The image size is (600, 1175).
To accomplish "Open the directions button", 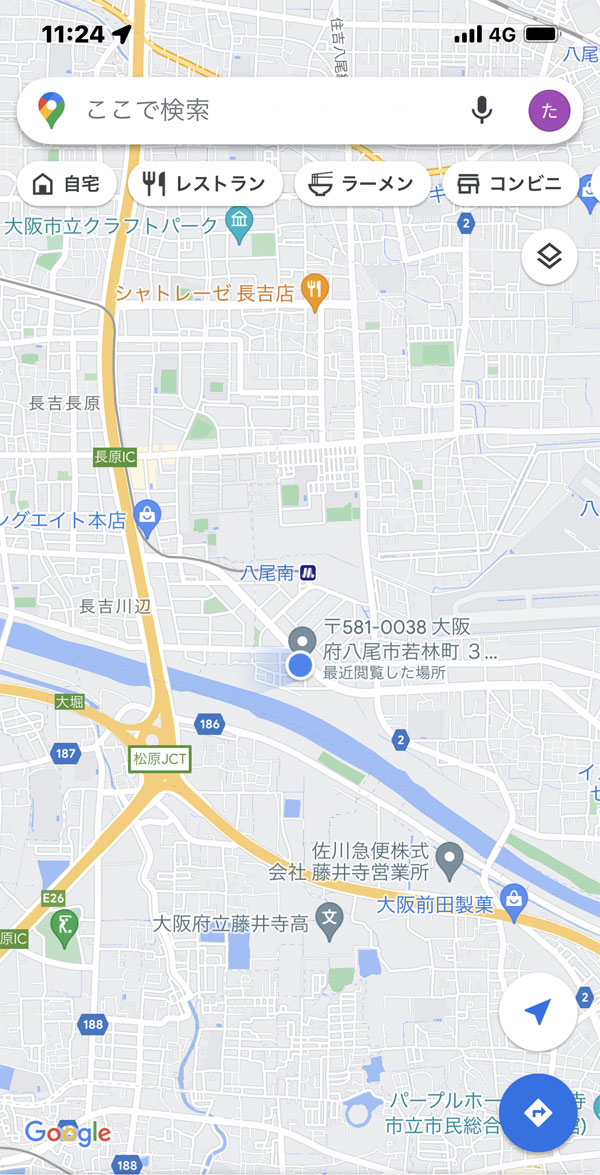I will pyautogui.click(x=539, y=1111).
